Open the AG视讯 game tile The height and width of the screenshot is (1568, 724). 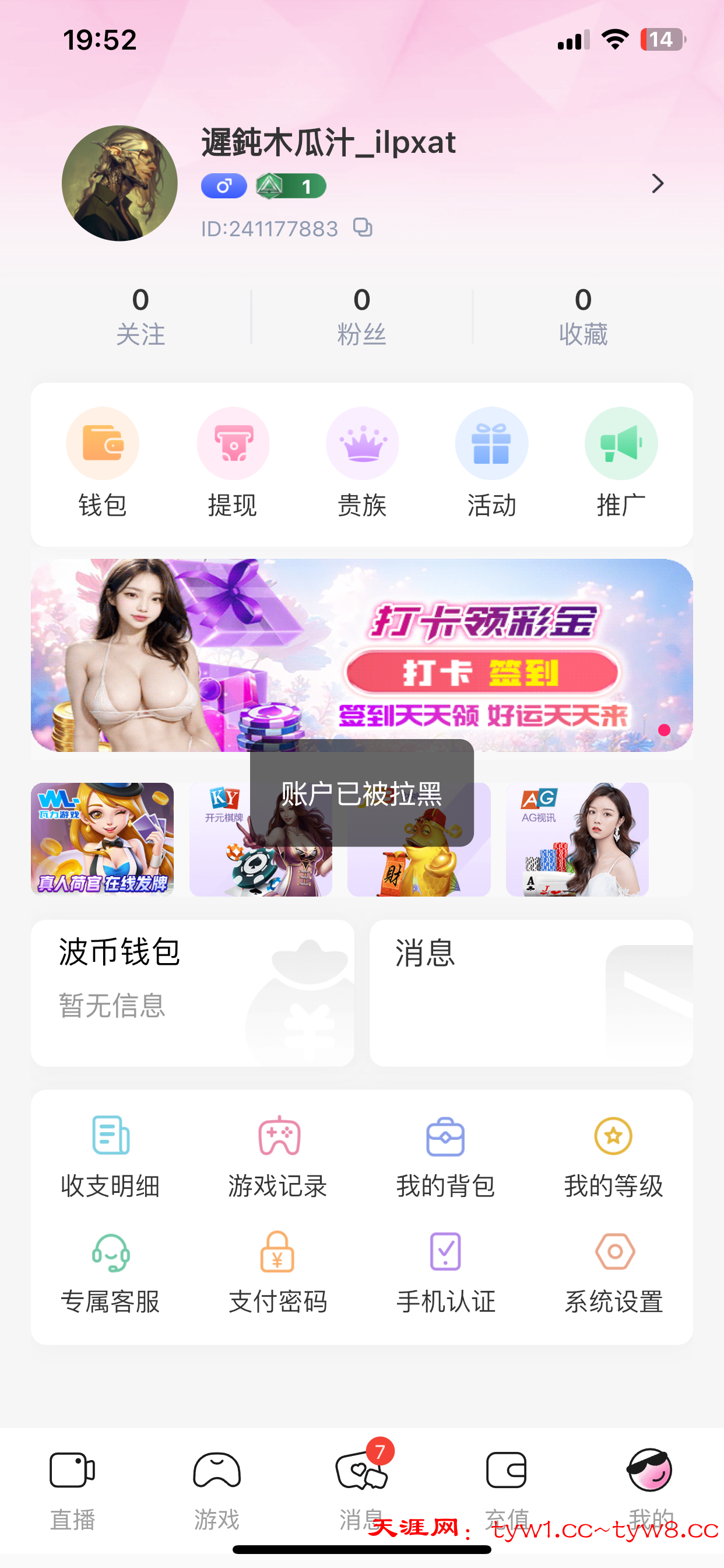coord(577,839)
